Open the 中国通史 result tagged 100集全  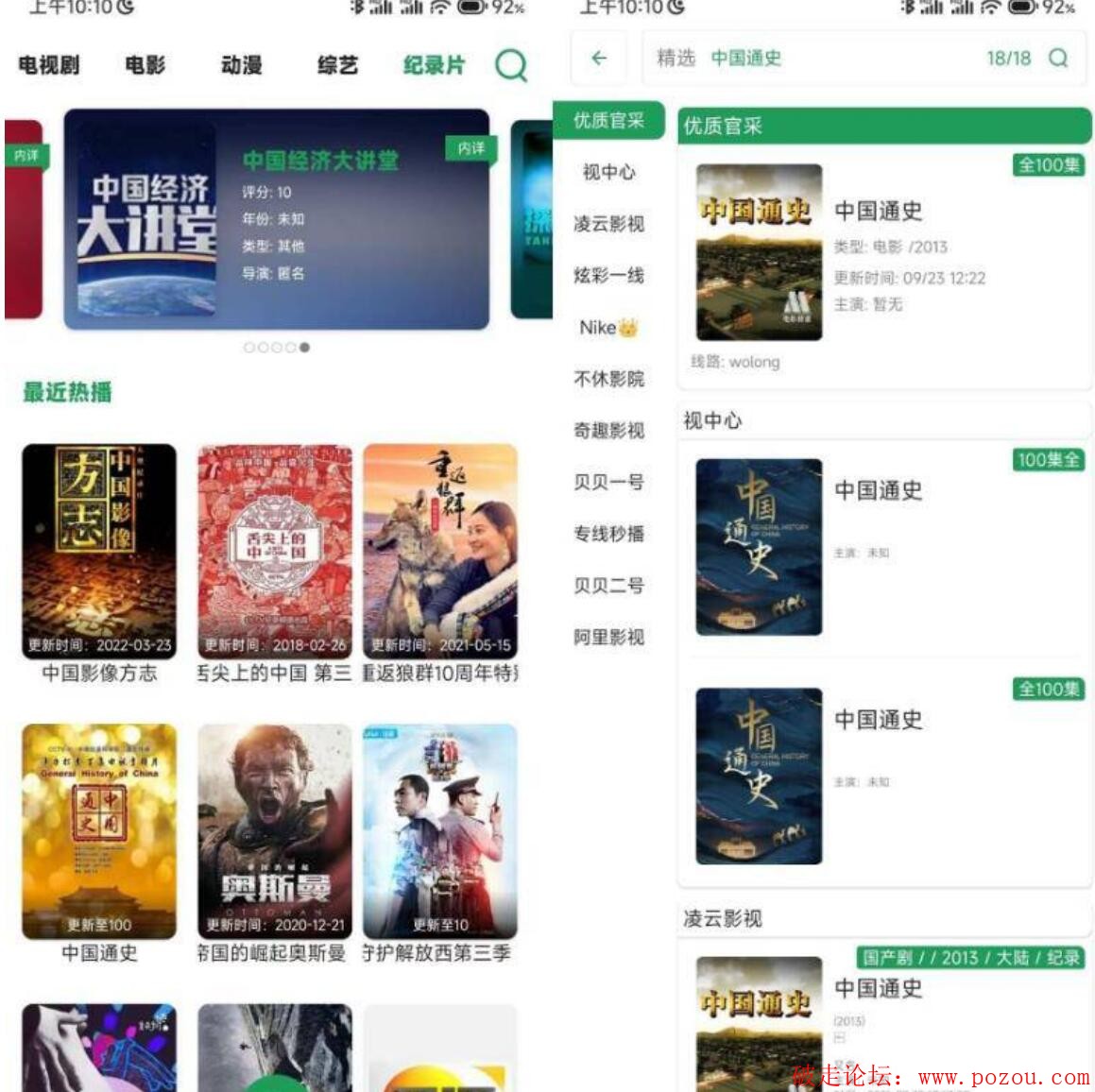883,548
